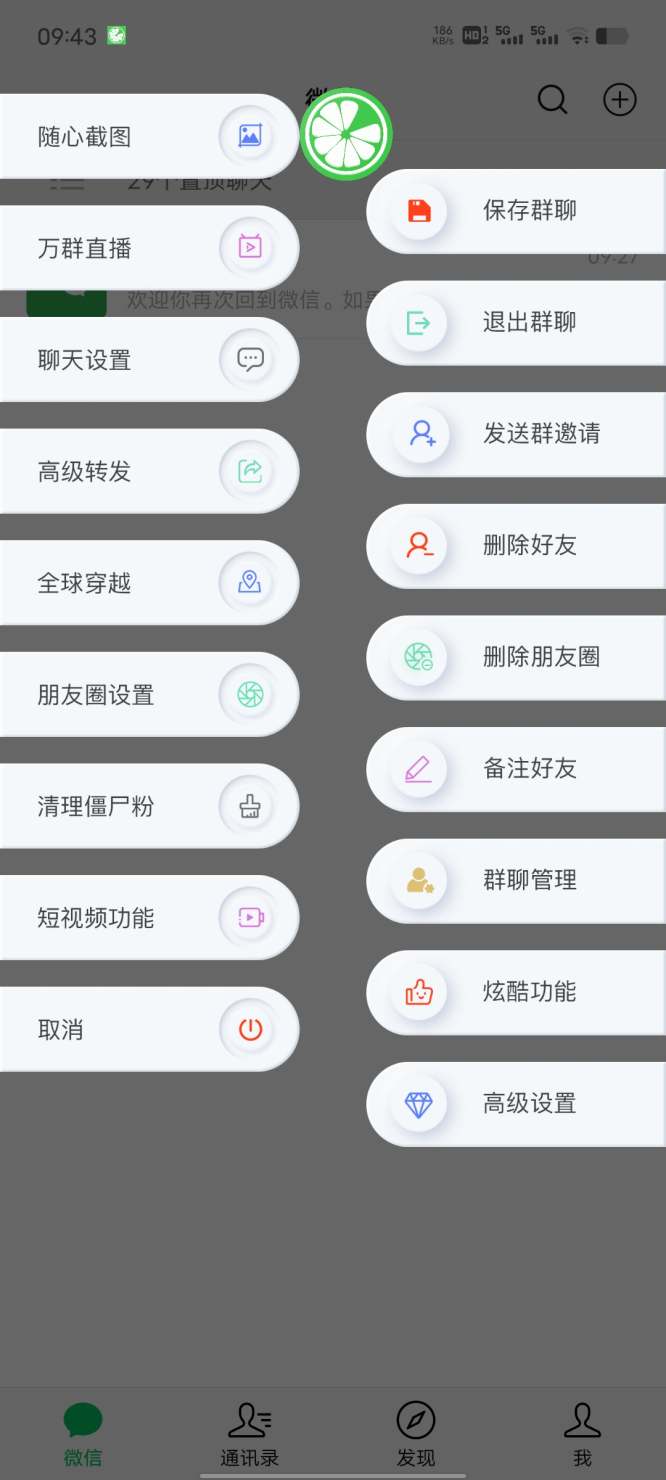The height and width of the screenshot is (1480, 666).
Task: Open 发送群邀请 group invite option
Action: coord(517,434)
